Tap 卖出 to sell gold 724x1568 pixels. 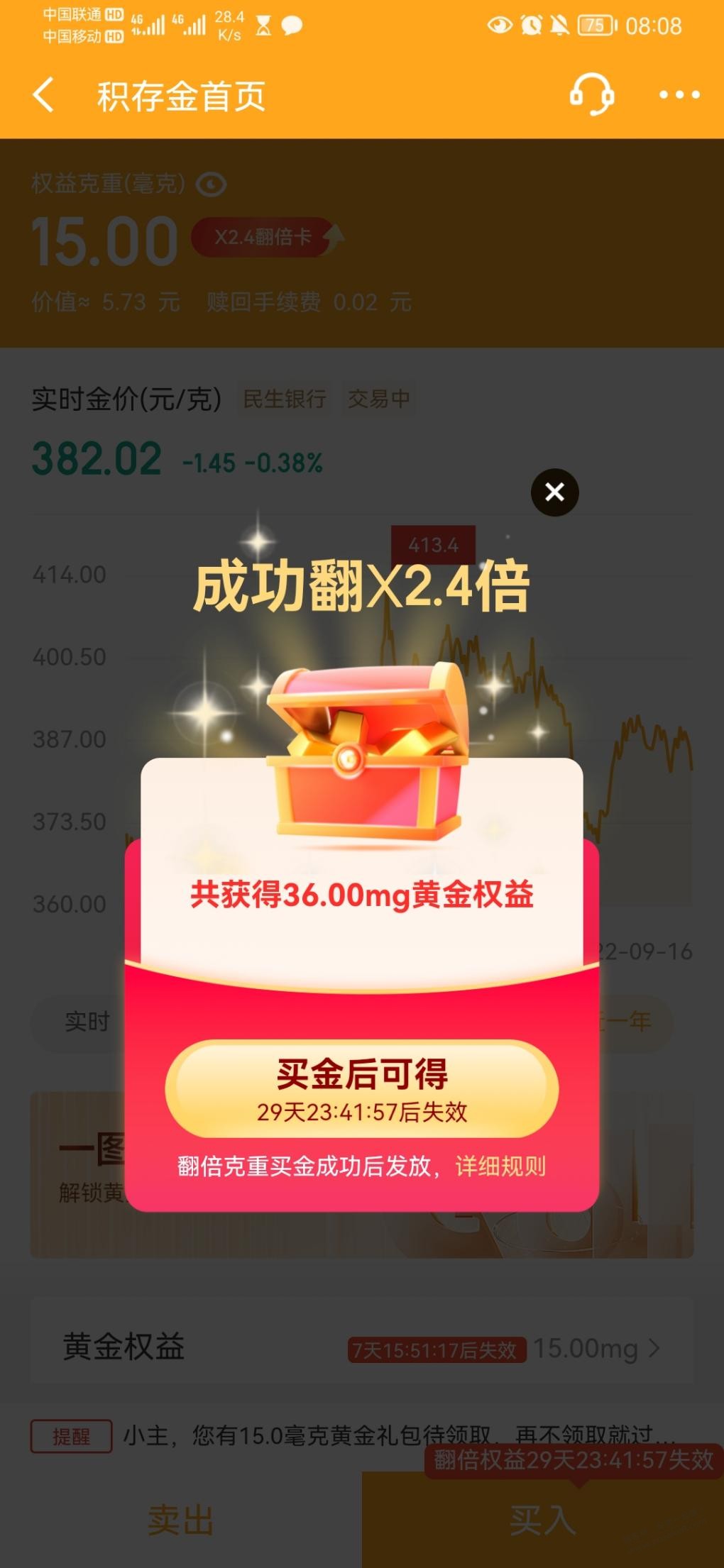click(x=180, y=1520)
